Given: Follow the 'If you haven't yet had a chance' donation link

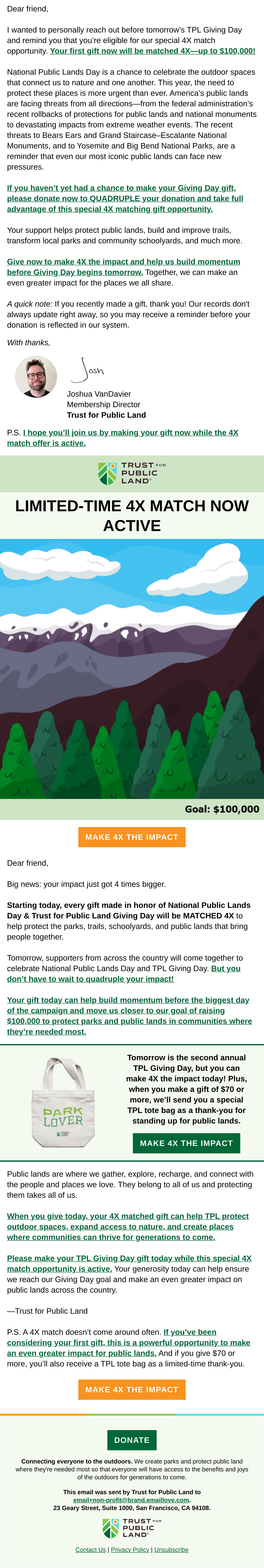Looking at the screenshot, I should point(125,199).
